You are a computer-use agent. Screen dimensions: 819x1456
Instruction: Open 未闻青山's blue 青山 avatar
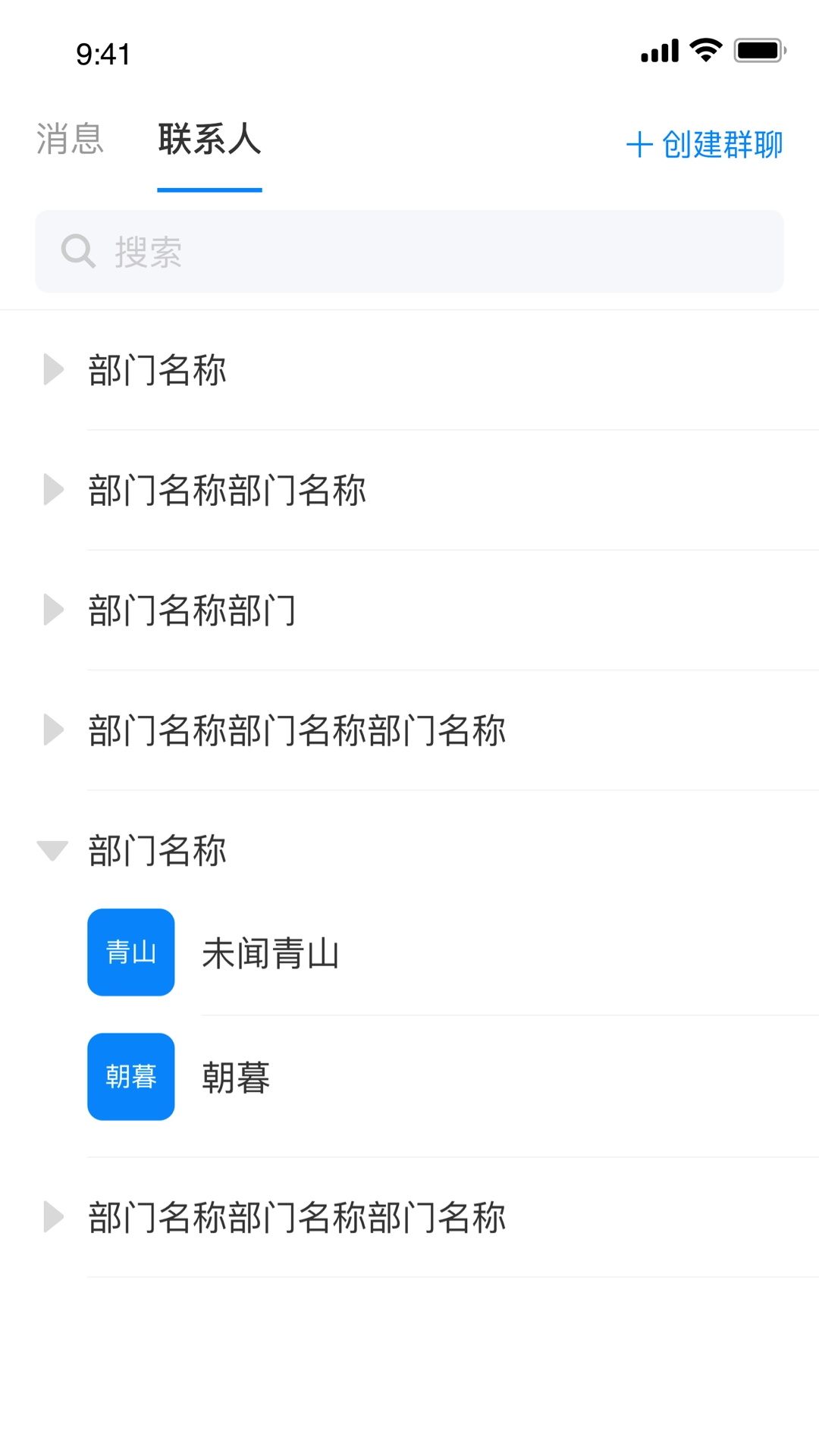[130, 952]
